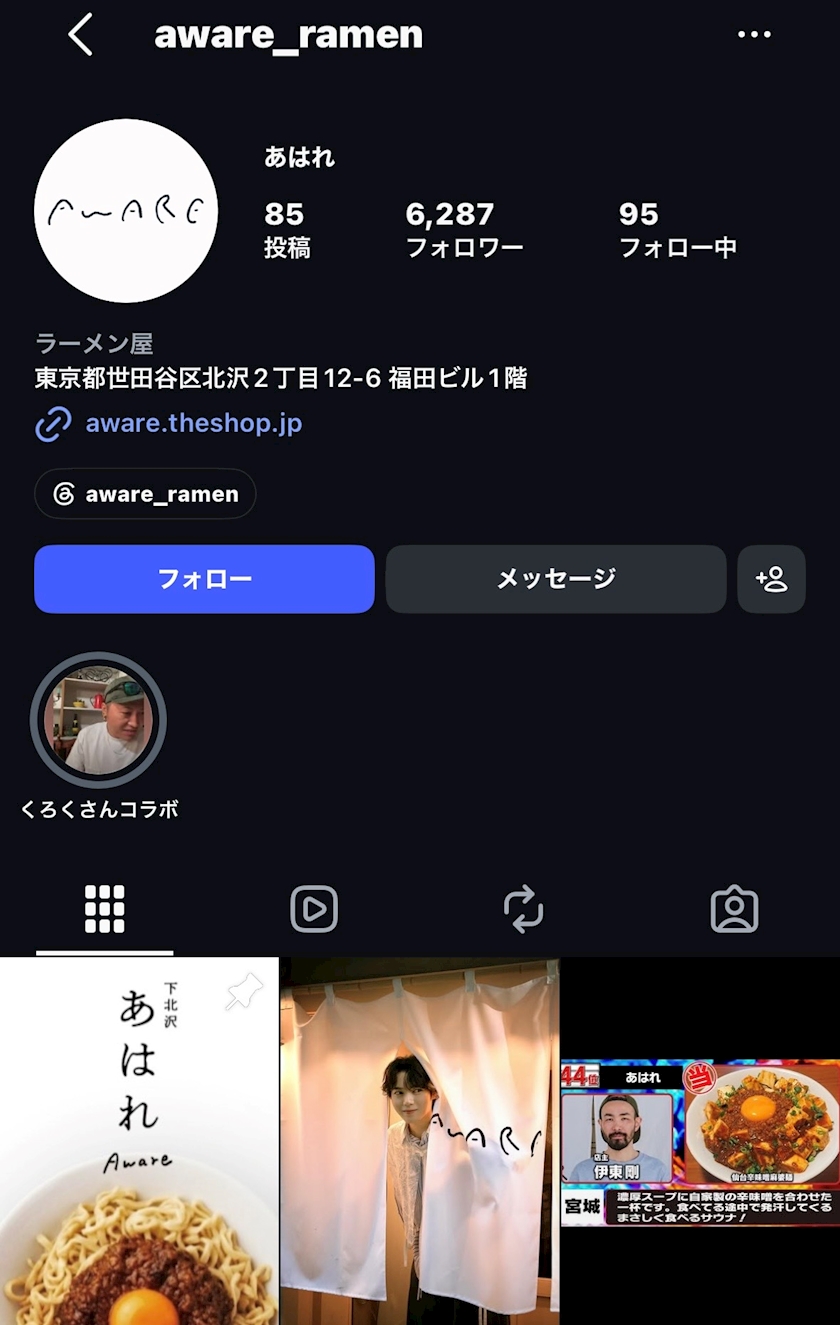Switch to the posts grid tab
This screenshot has height=1325, width=840.
[105, 909]
